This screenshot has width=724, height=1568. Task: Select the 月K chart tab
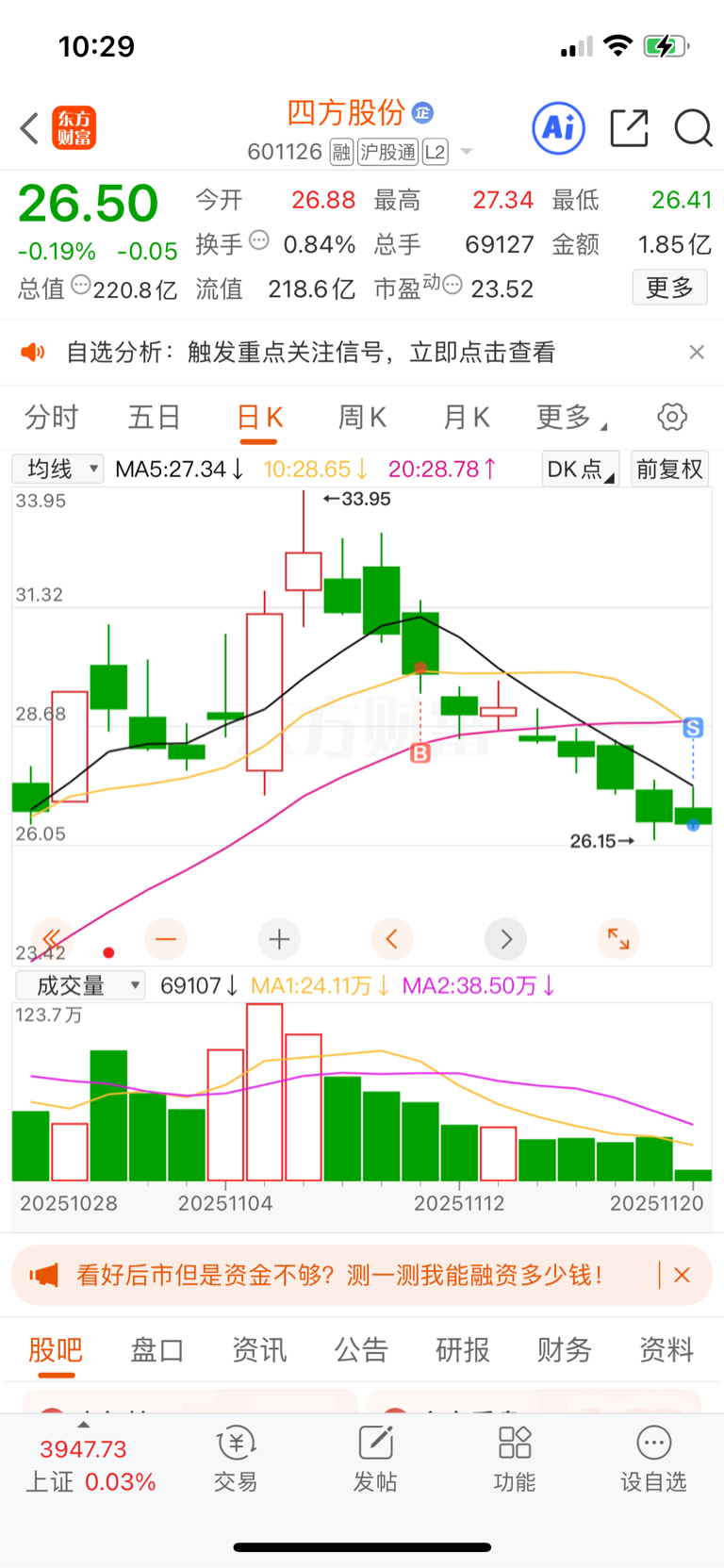point(466,417)
